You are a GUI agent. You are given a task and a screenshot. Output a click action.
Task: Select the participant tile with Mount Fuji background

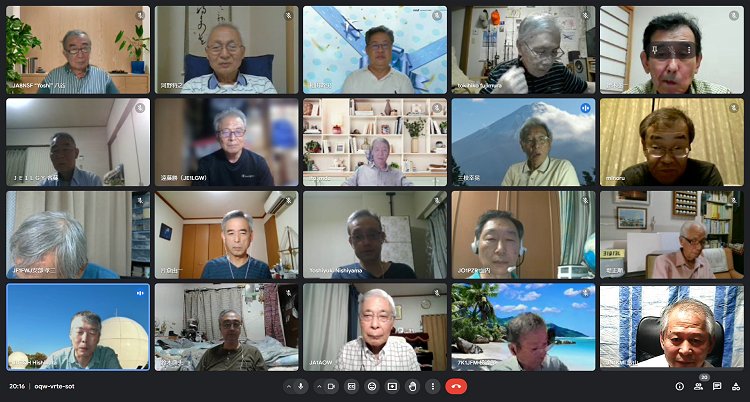[x=523, y=142]
